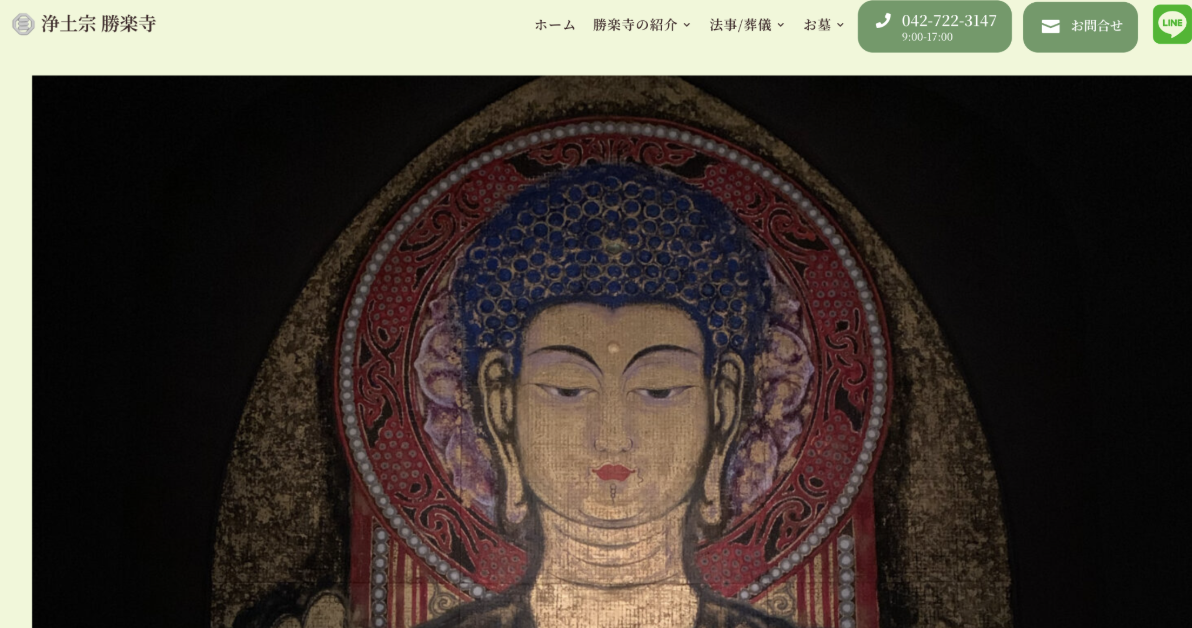This screenshot has height=628, width=1192.
Task: Call 042-722-3147 phone button
Action: [934, 27]
